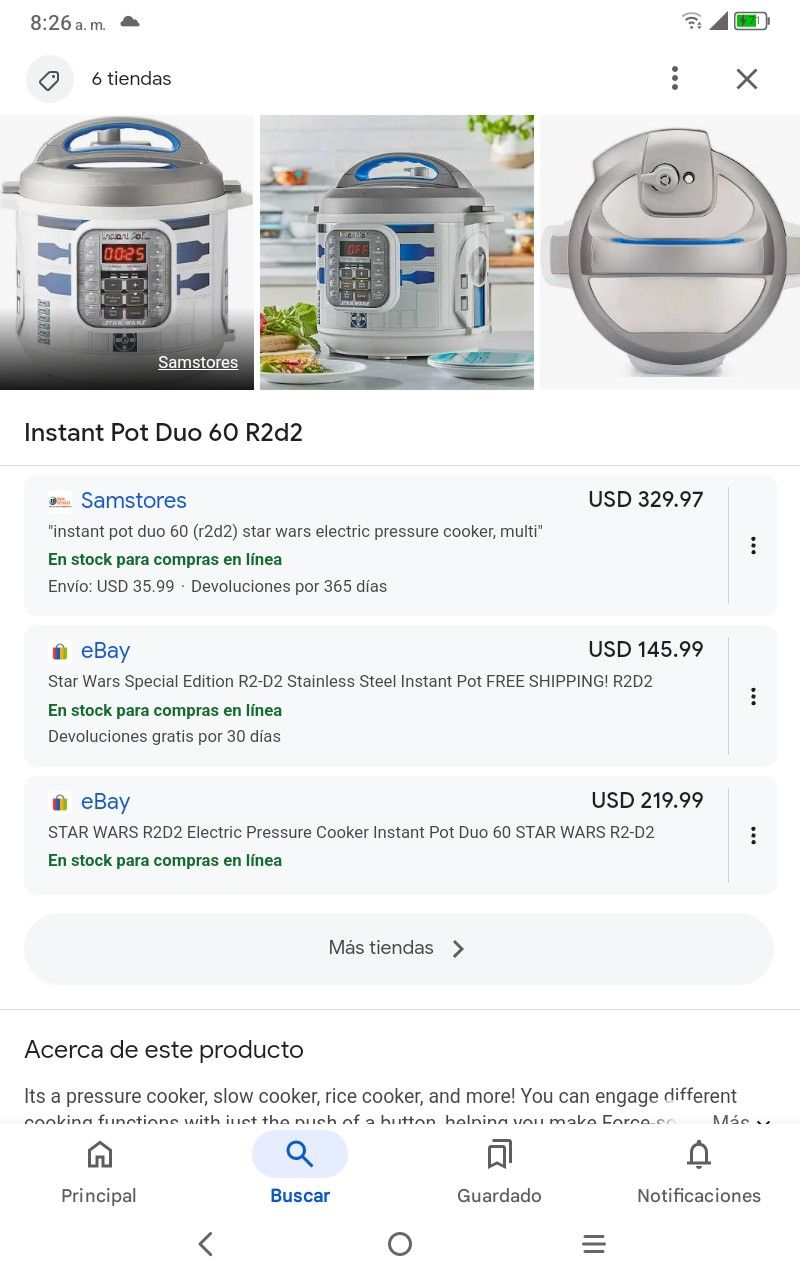This screenshot has height=1280, width=800.
Task: Open the three-dot overflow menu at top right
Action: [x=675, y=78]
